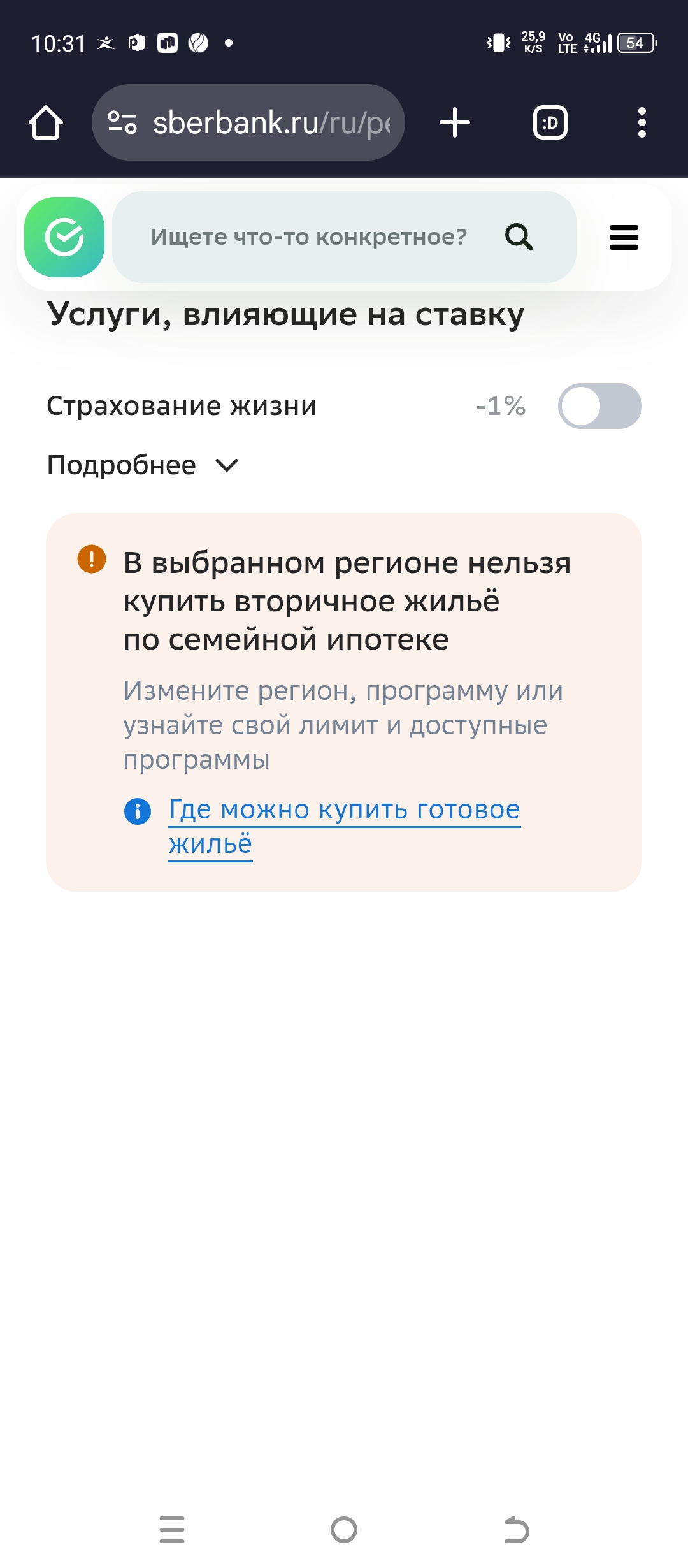688x1568 pixels.
Task: Open a new browser tab
Action: point(455,122)
